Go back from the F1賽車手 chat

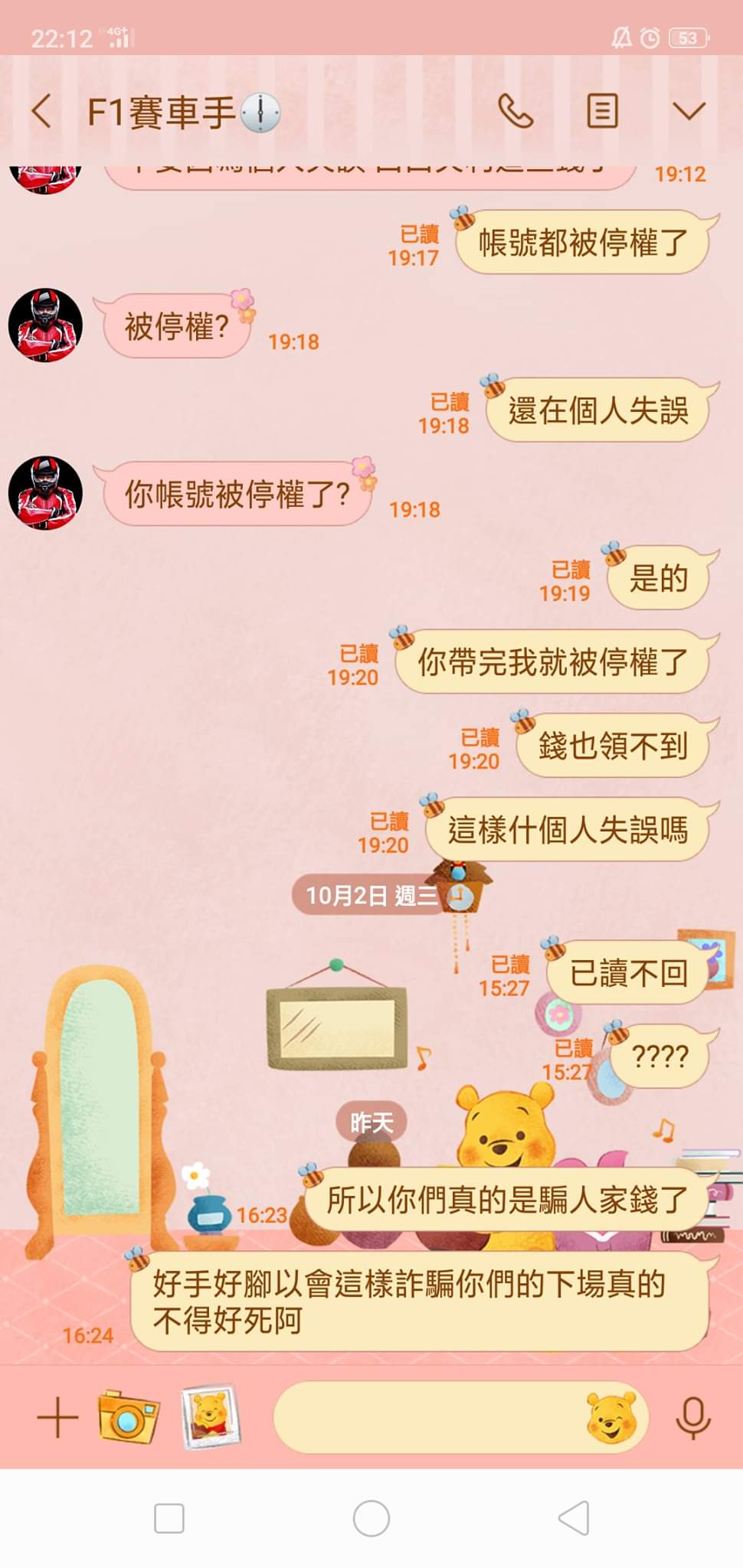[x=43, y=112]
